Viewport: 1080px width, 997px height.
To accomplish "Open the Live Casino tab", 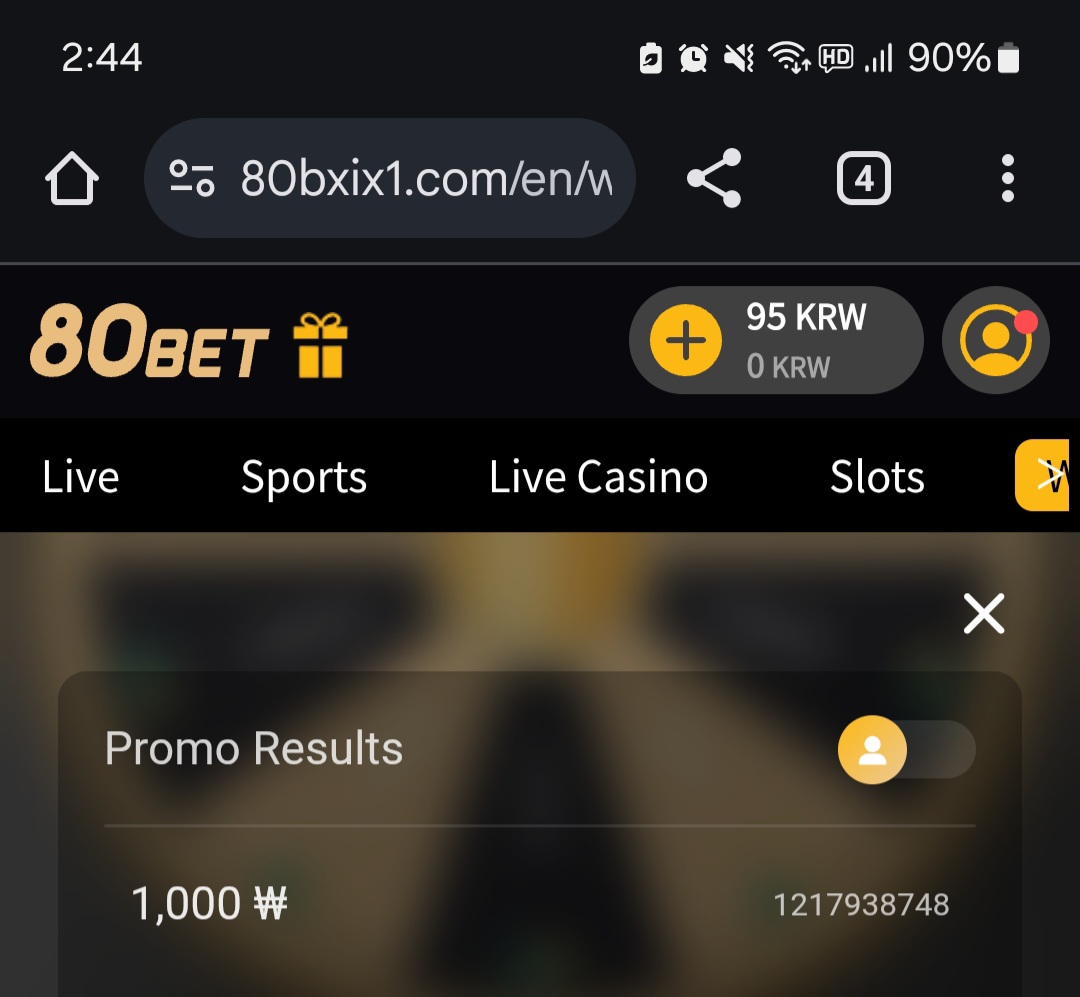I will coord(598,477).
